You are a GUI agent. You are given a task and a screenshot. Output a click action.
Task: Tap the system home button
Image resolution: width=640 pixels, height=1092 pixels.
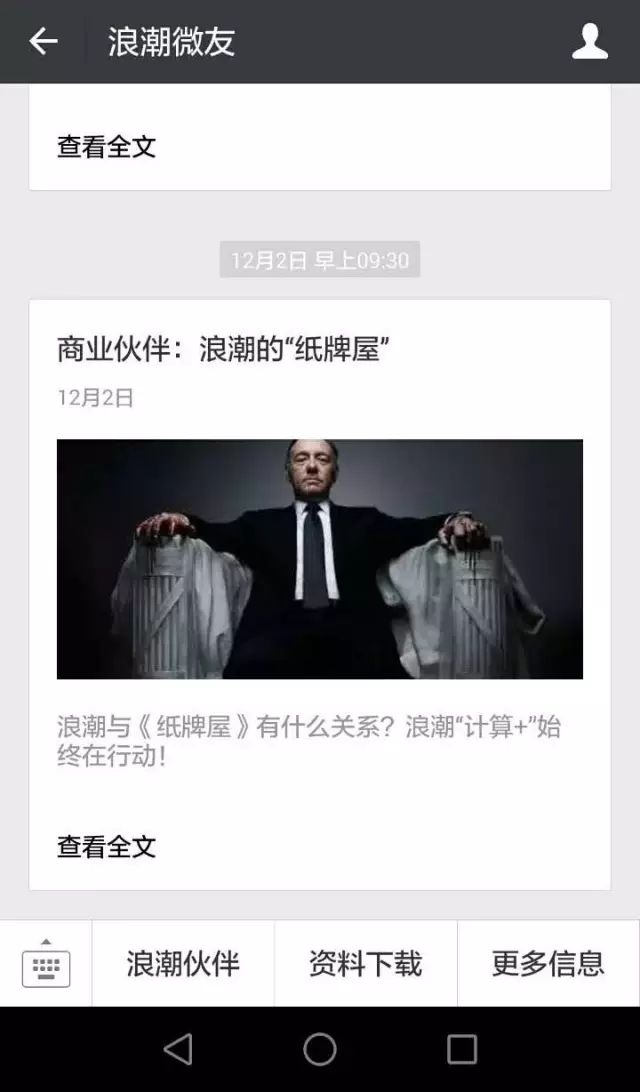[x=320, y=1049]
